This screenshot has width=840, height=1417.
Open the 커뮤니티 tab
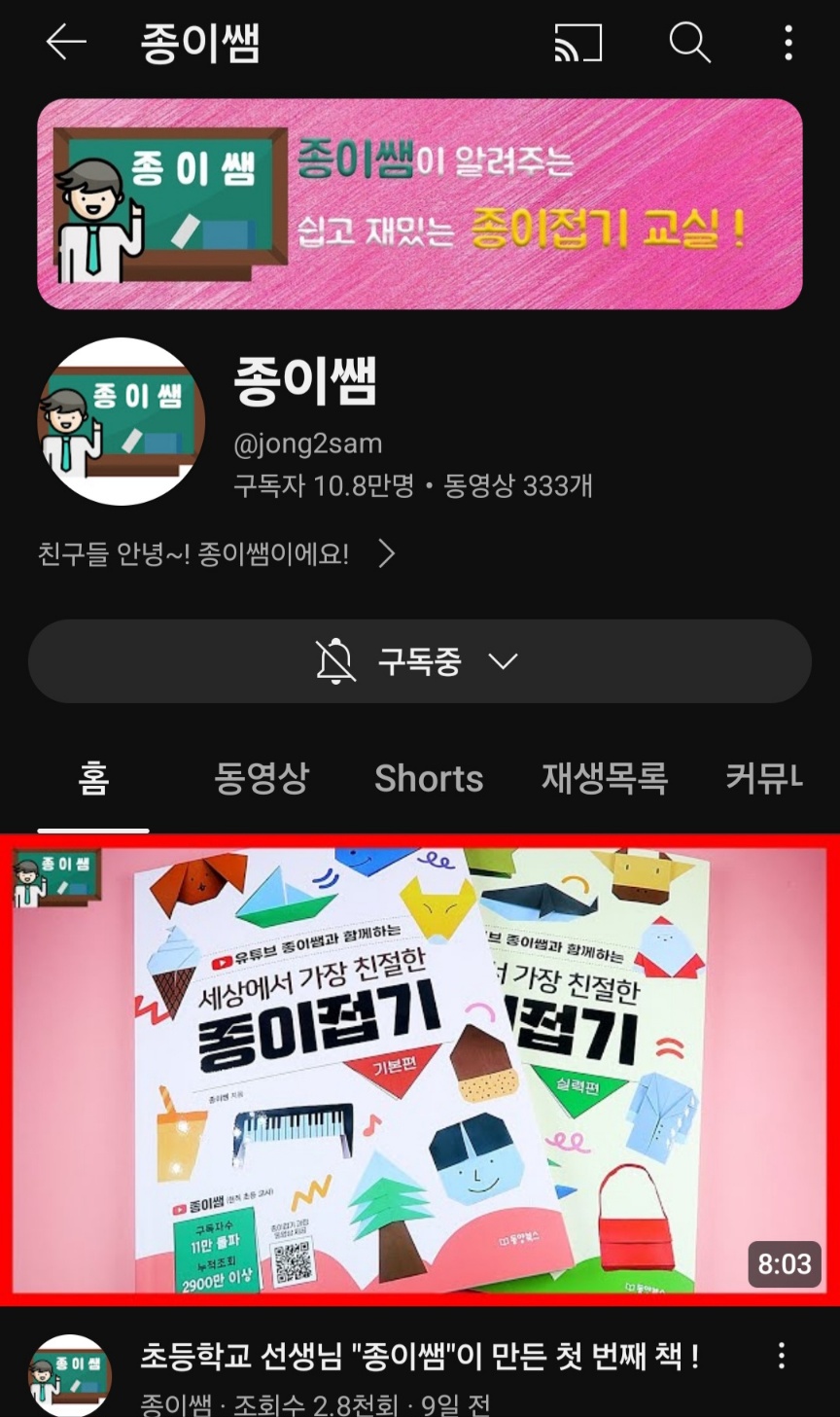coord(764,779)
